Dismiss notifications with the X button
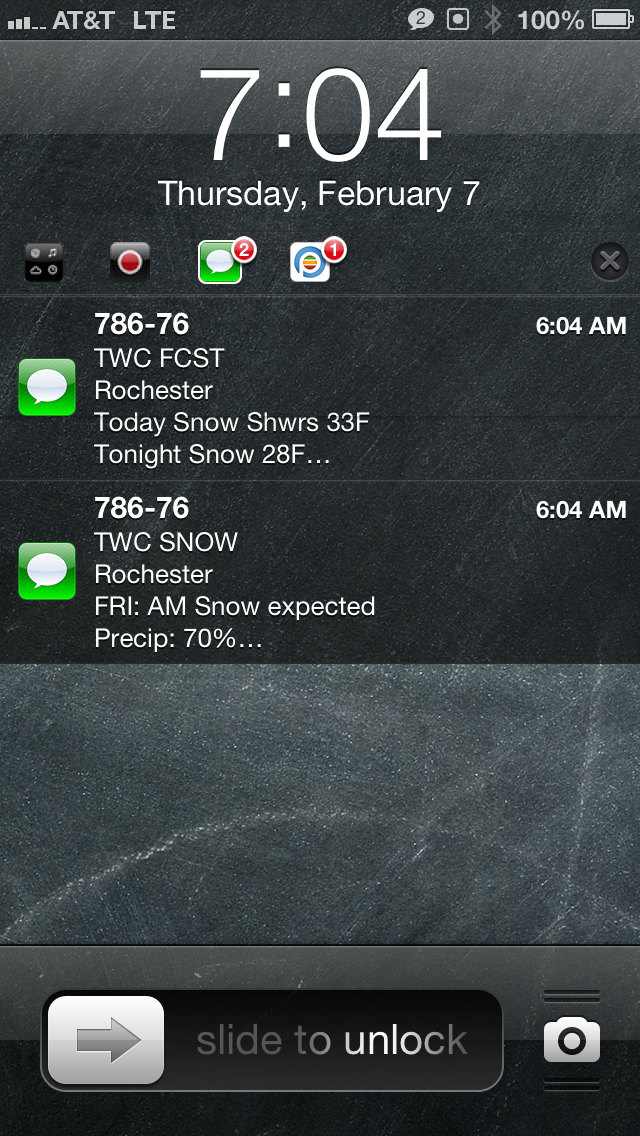Image resolution: width=640 pixels, height=1136 pixels. tap(610, 261)
